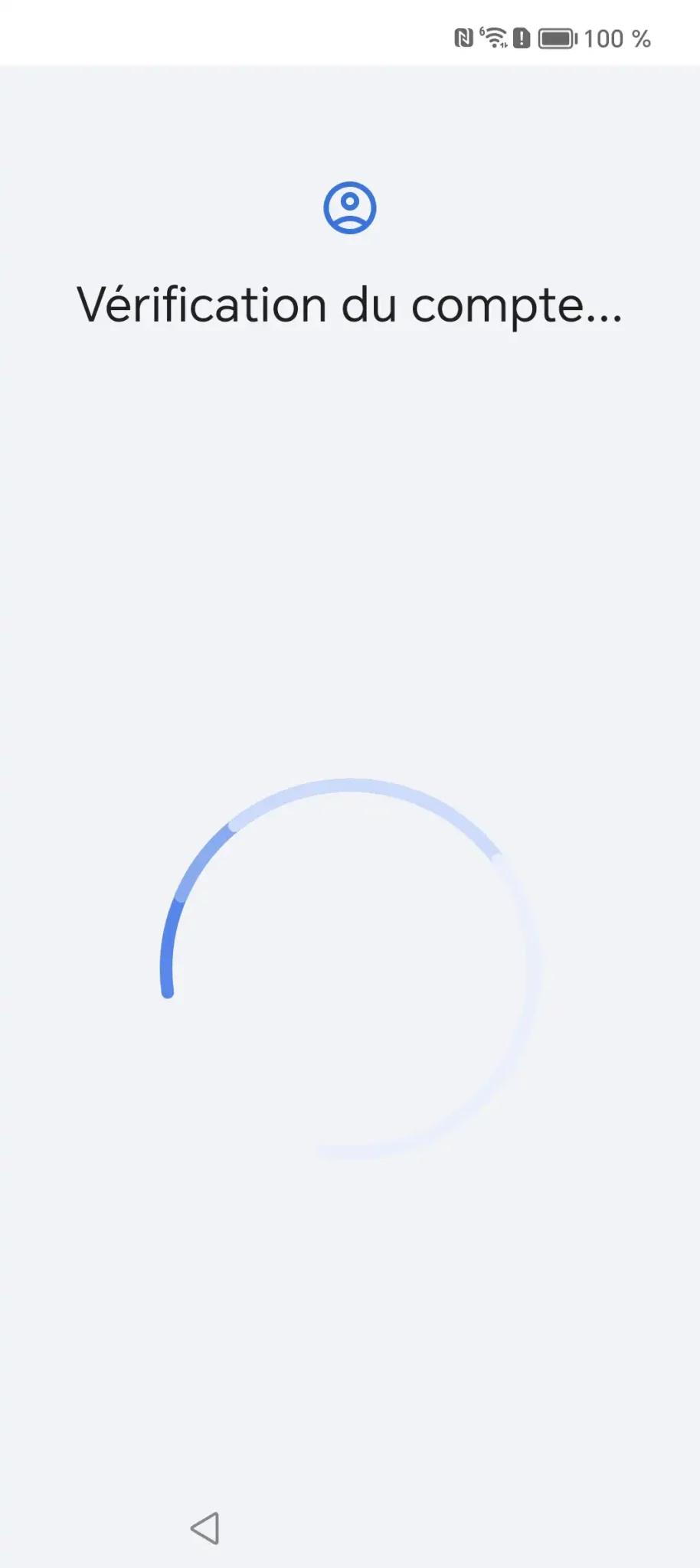Go back using the system back arrow

(x=205, y=1528)
